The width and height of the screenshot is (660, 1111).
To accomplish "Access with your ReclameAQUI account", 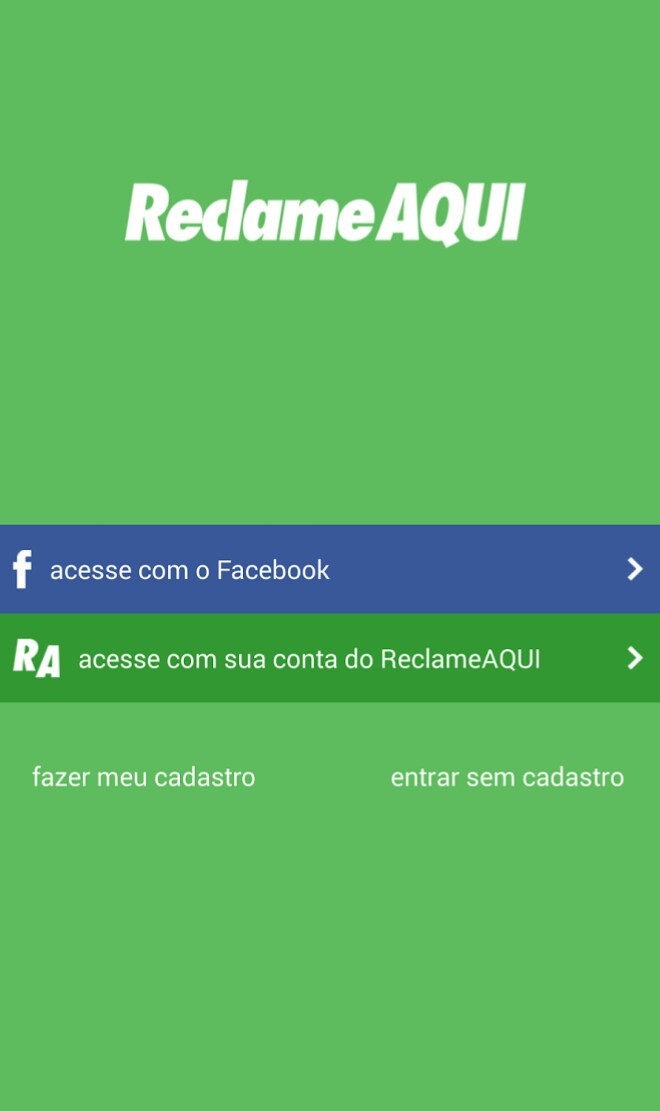I will coord(329,658).
